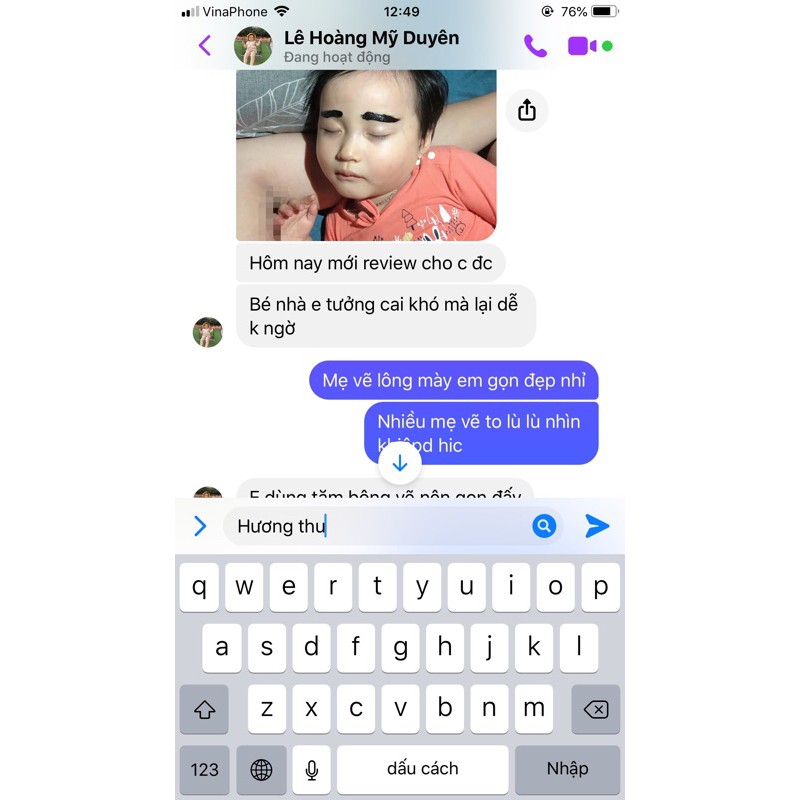Open the baby photo in full view
800x800 pixels.
pyautogui.click(x=366, y=155)
